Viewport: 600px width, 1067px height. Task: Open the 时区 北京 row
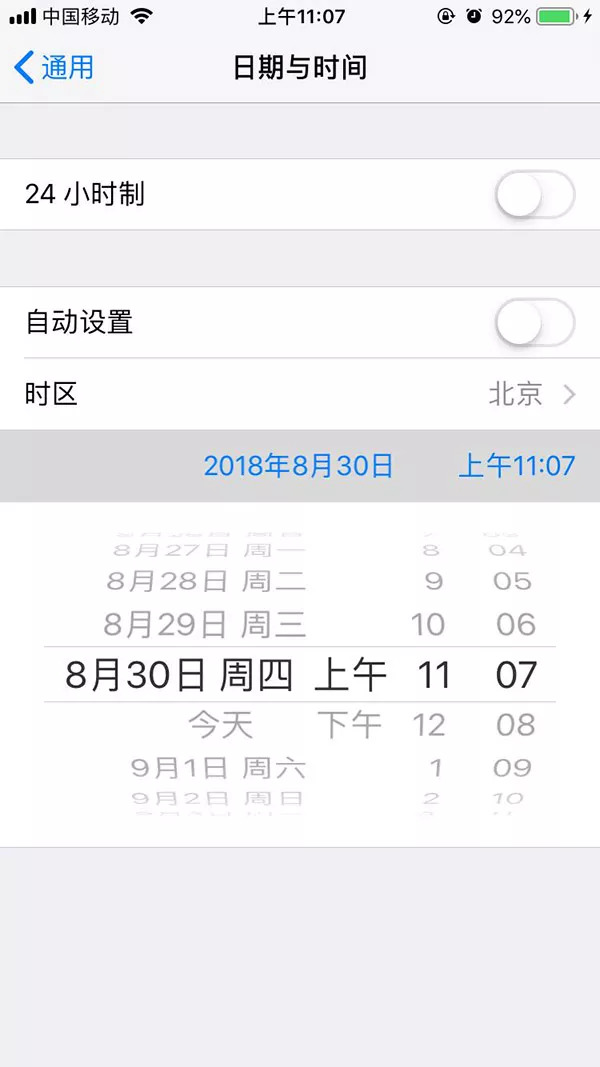[300, 394]
